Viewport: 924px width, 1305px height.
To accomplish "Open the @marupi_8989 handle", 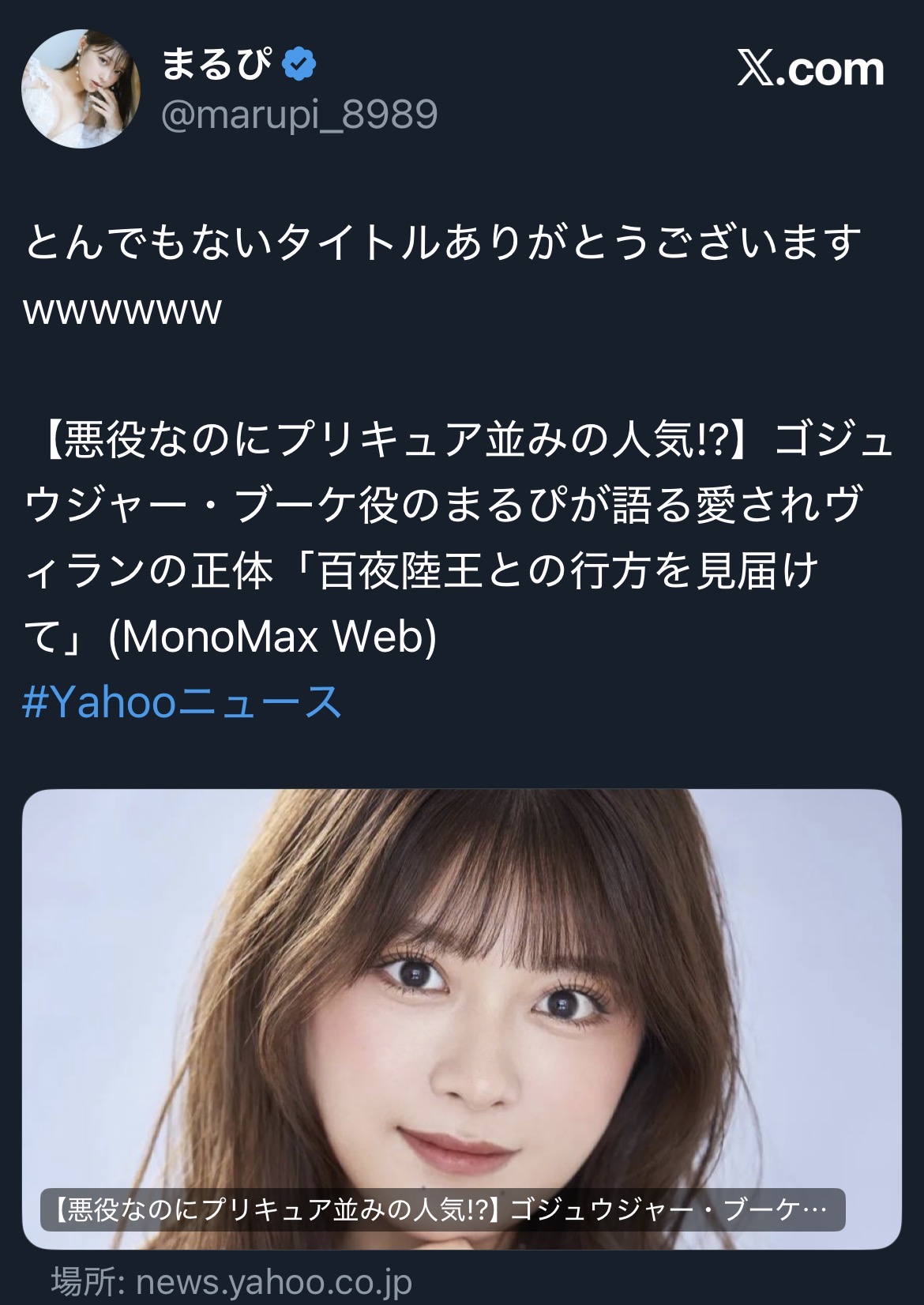I will click(x=299, y=115).
